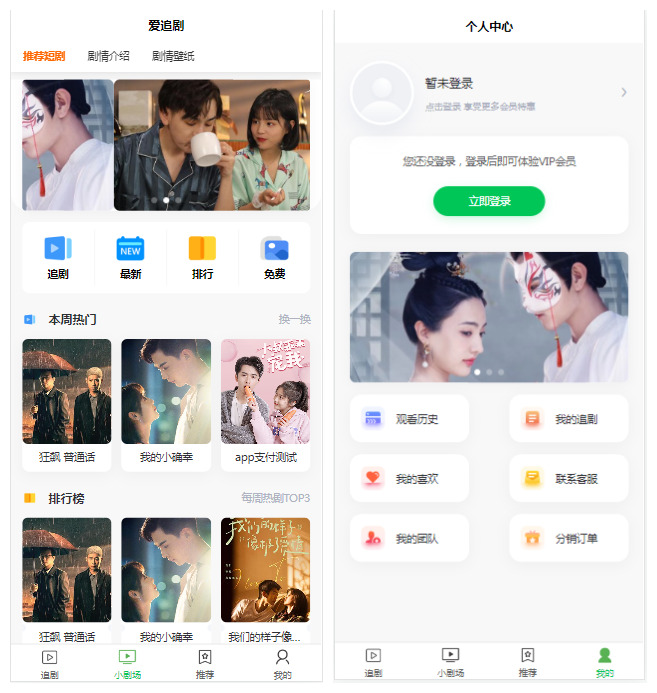657x693 pixels.
Task: Open the app支付测试 drama card
Action: pyautogui.click(x=265, y=400)
